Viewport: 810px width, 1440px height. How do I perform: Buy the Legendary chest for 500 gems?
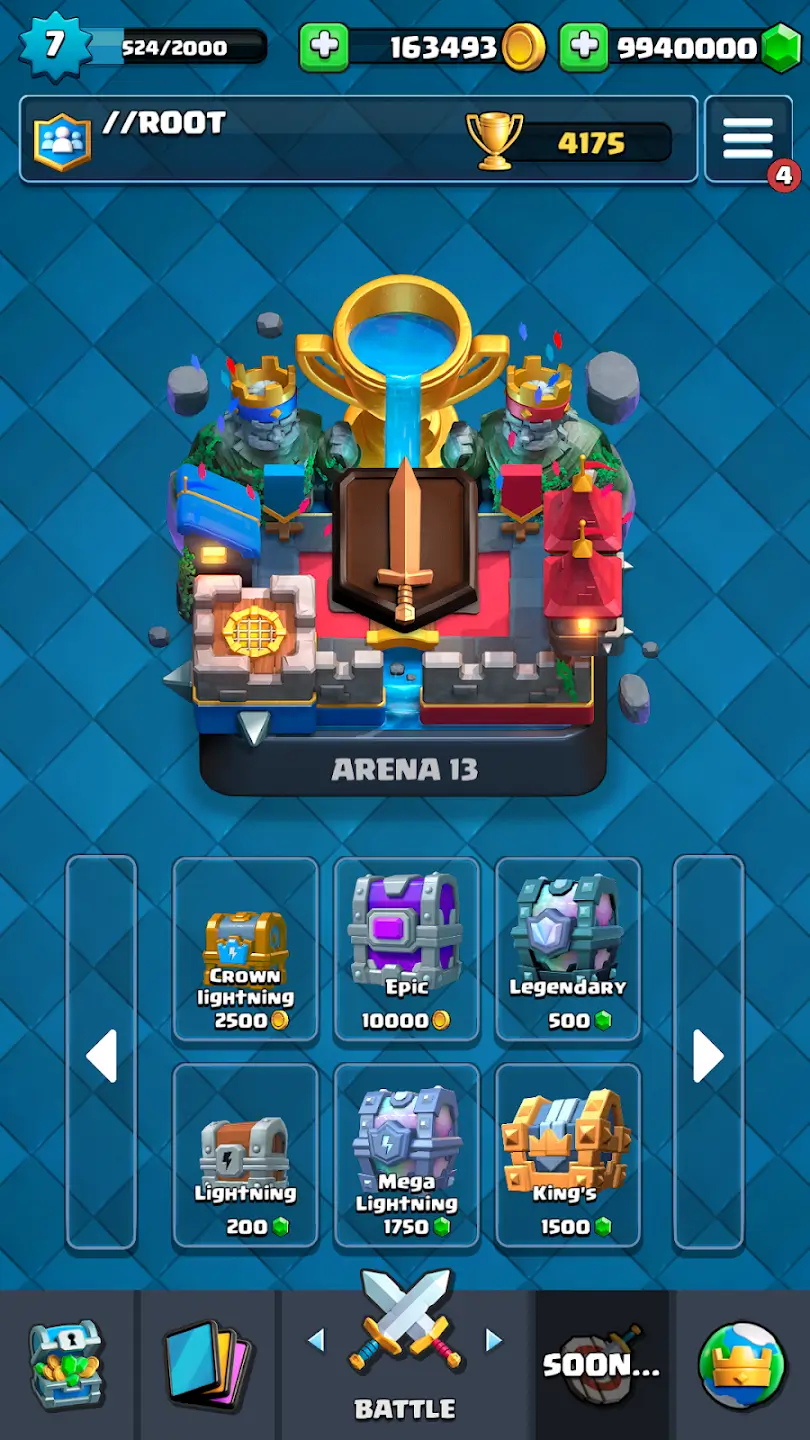tap(567, 949)
